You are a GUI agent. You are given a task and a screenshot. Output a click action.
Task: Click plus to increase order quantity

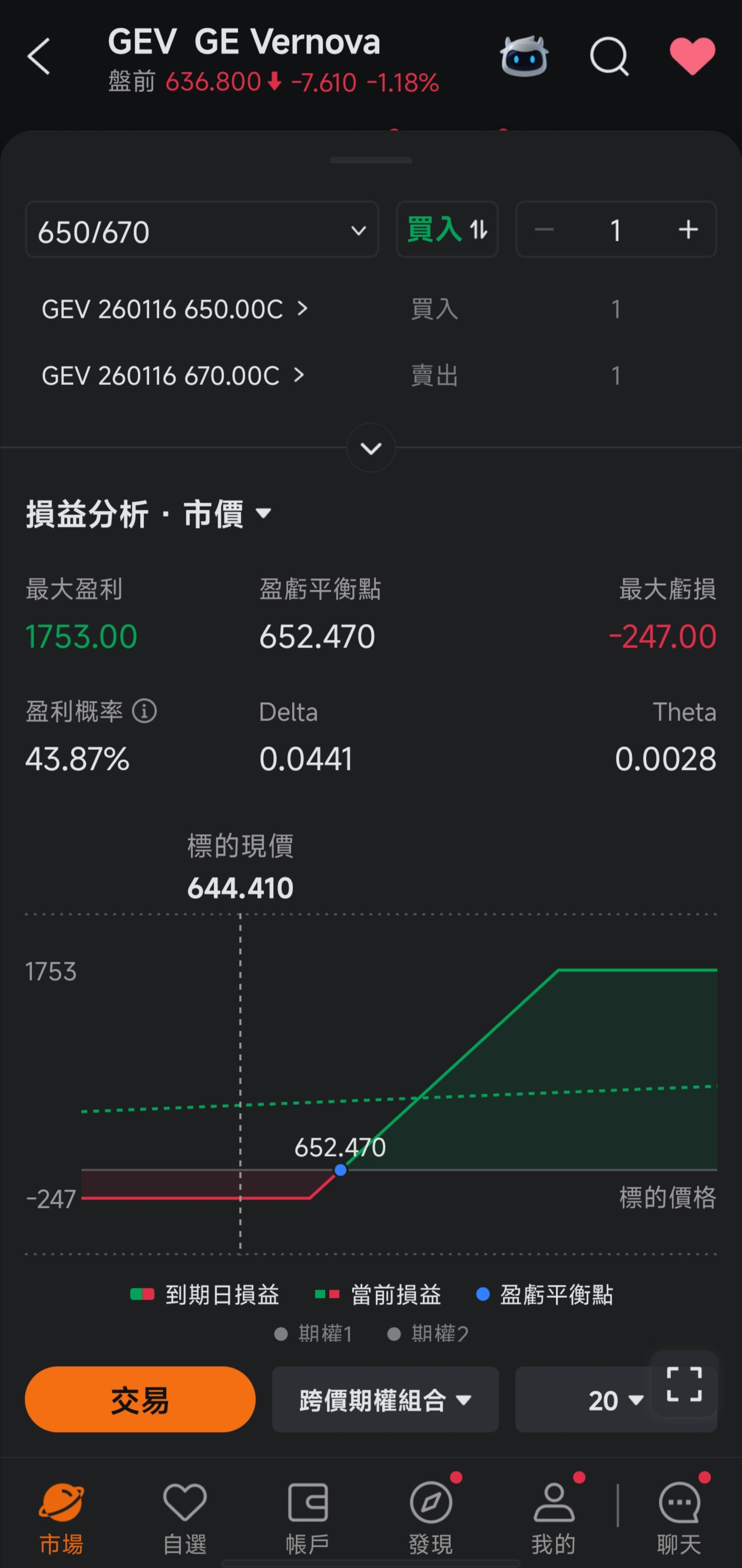[x=687, y=230]
